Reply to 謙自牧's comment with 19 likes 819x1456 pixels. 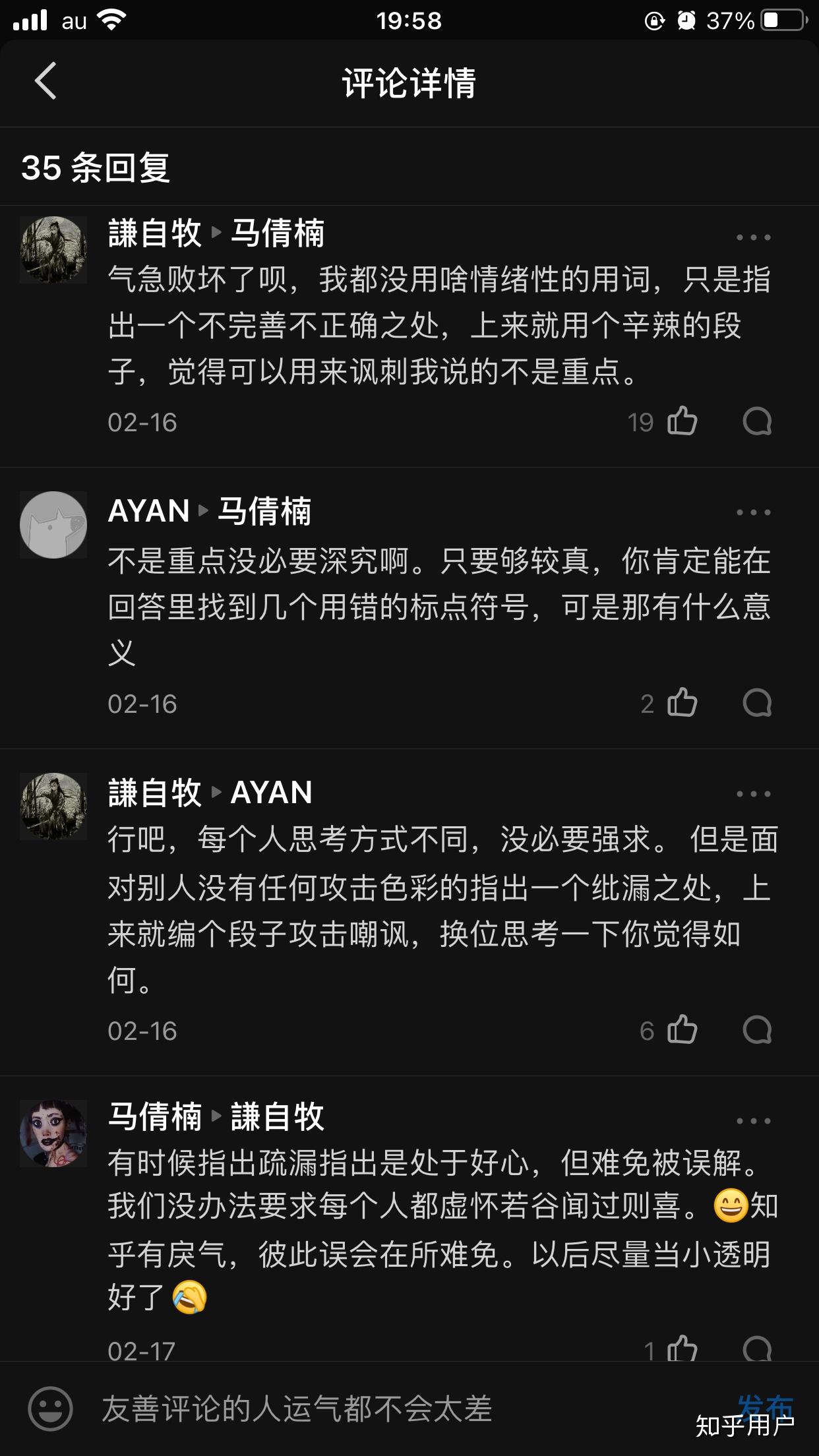pyautogui.click(x=756, y=421)
